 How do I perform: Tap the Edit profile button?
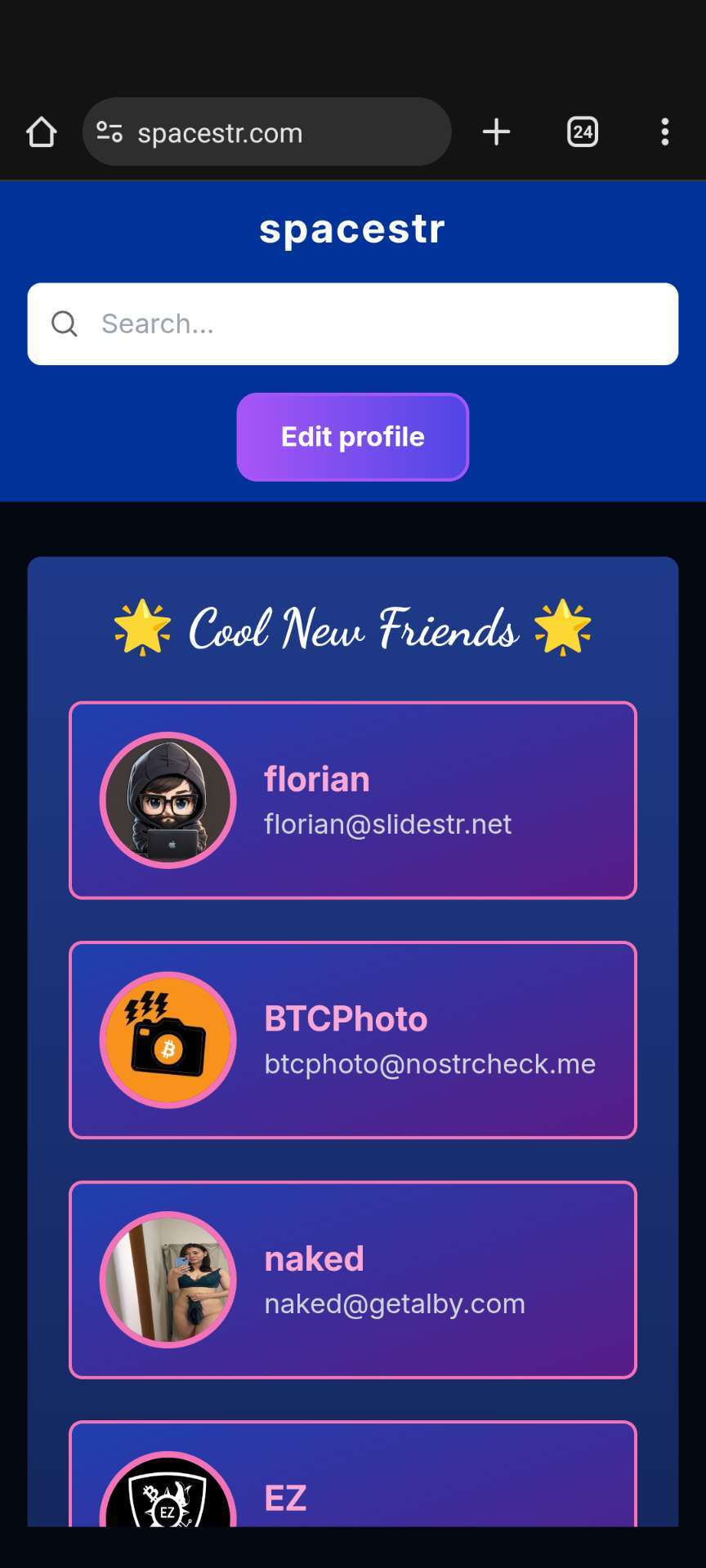point(353,437)
